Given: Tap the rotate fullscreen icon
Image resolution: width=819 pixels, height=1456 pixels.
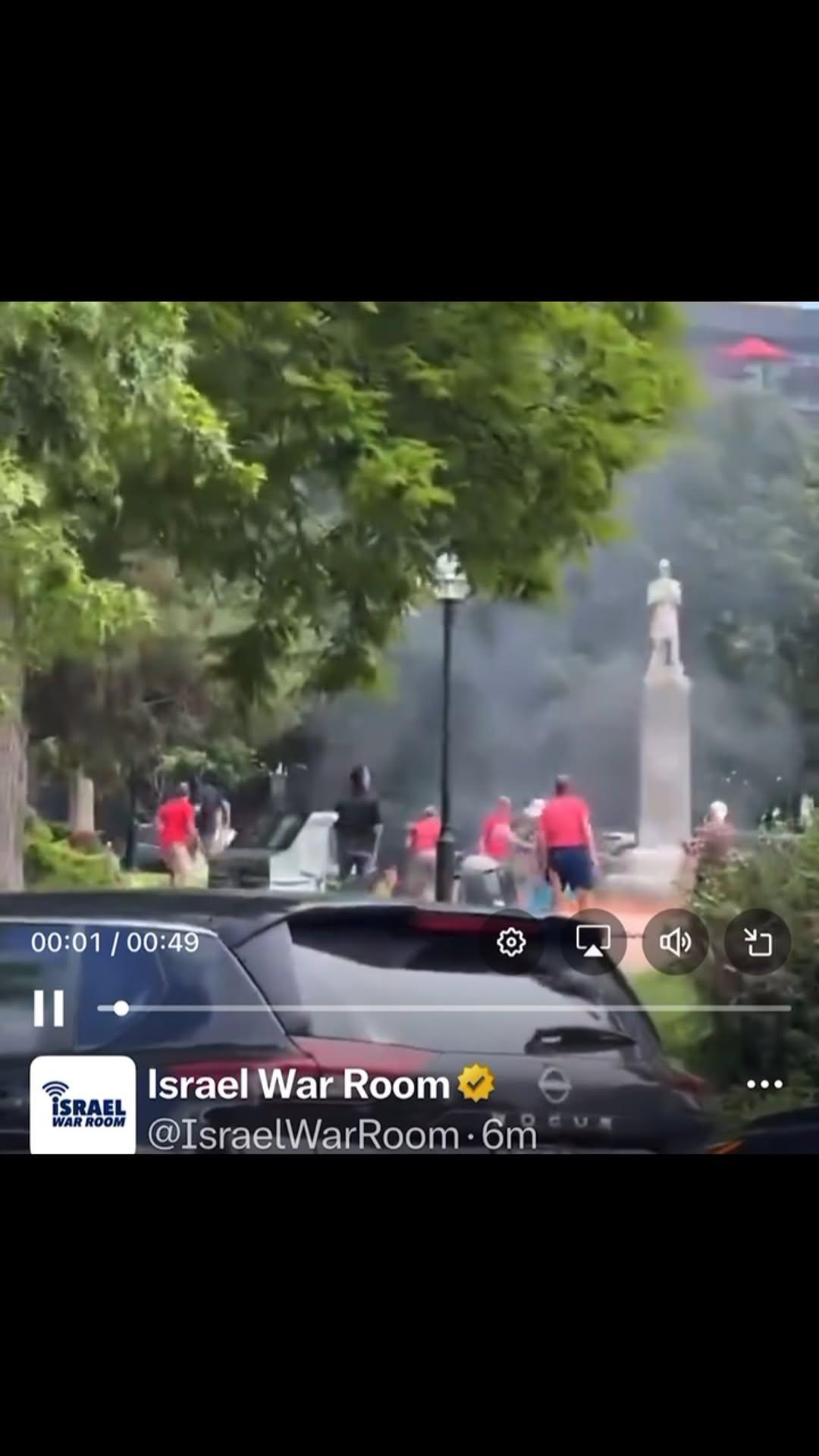Looking at the screenshot, I should pos(757,942).
